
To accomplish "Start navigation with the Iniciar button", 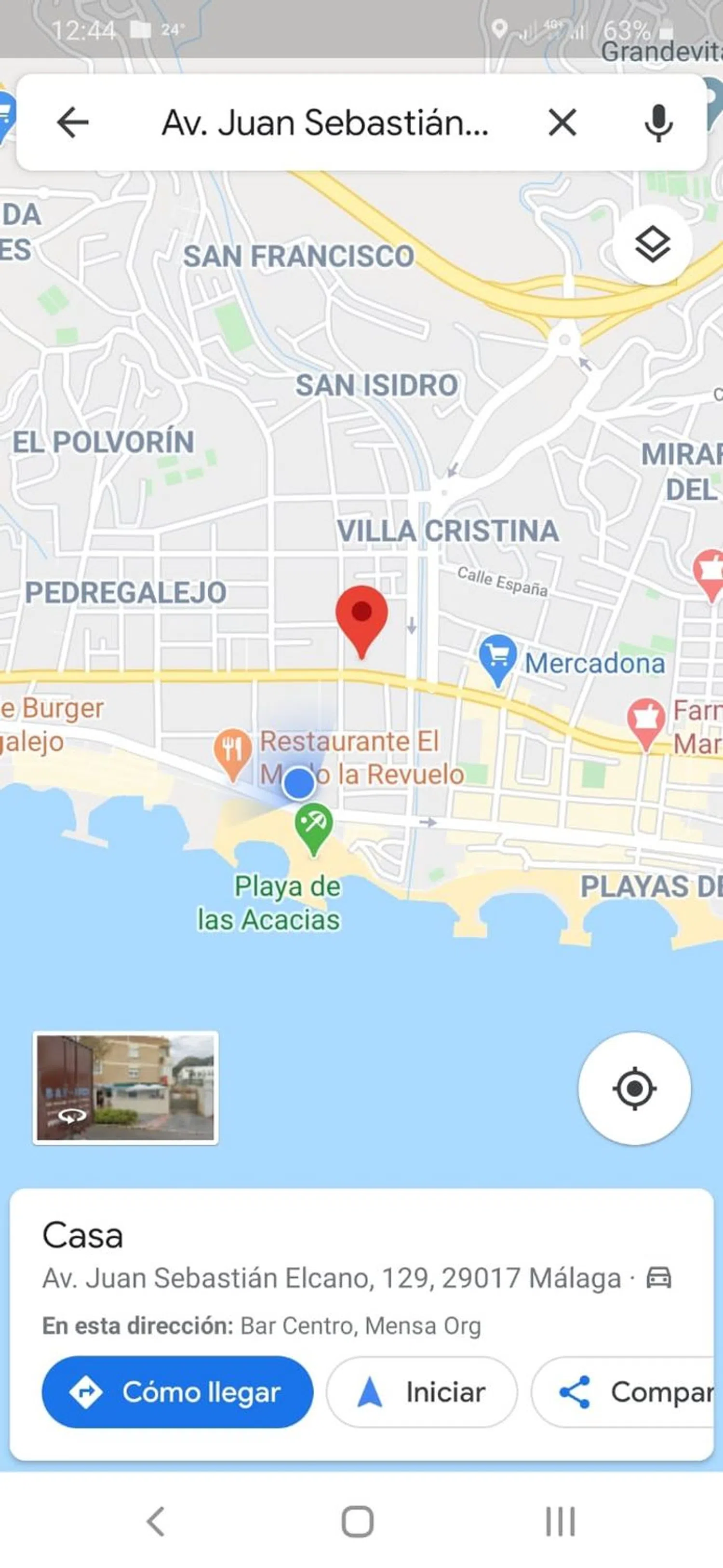I will (421, 1391).
